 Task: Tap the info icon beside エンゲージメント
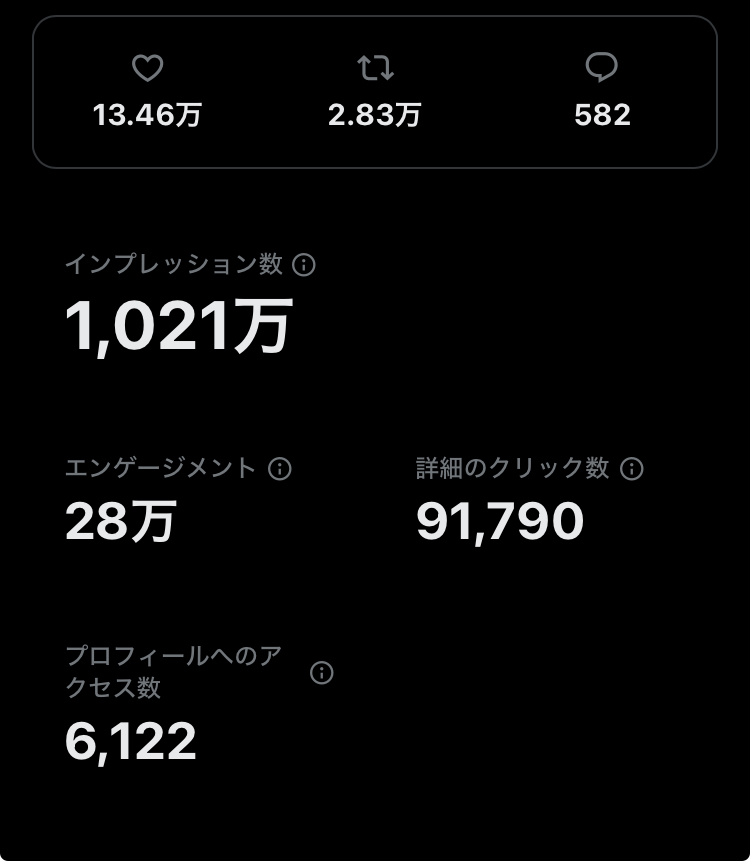point(280,468)
